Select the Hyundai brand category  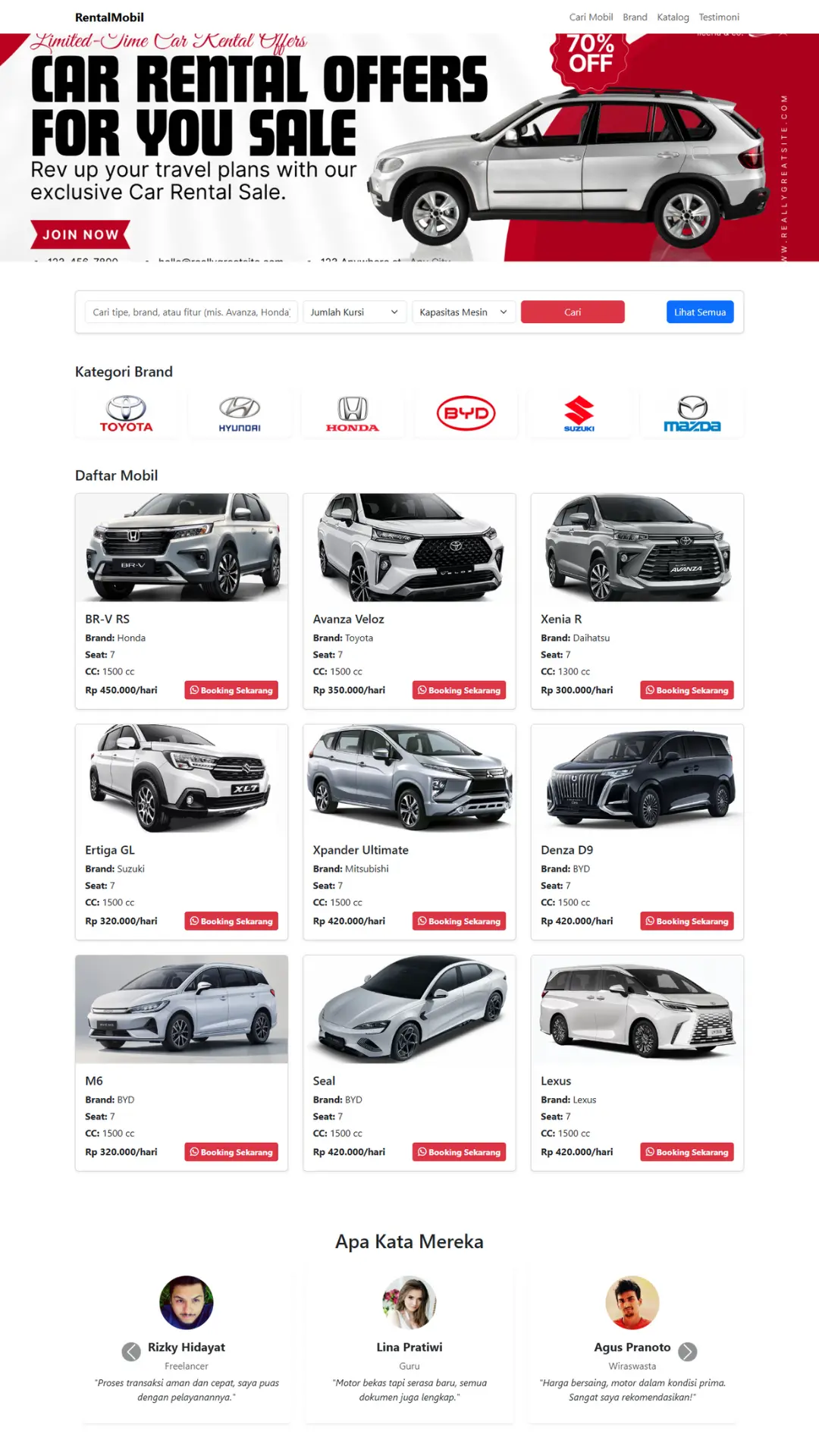pyautogui.click(x=240, y=413)
